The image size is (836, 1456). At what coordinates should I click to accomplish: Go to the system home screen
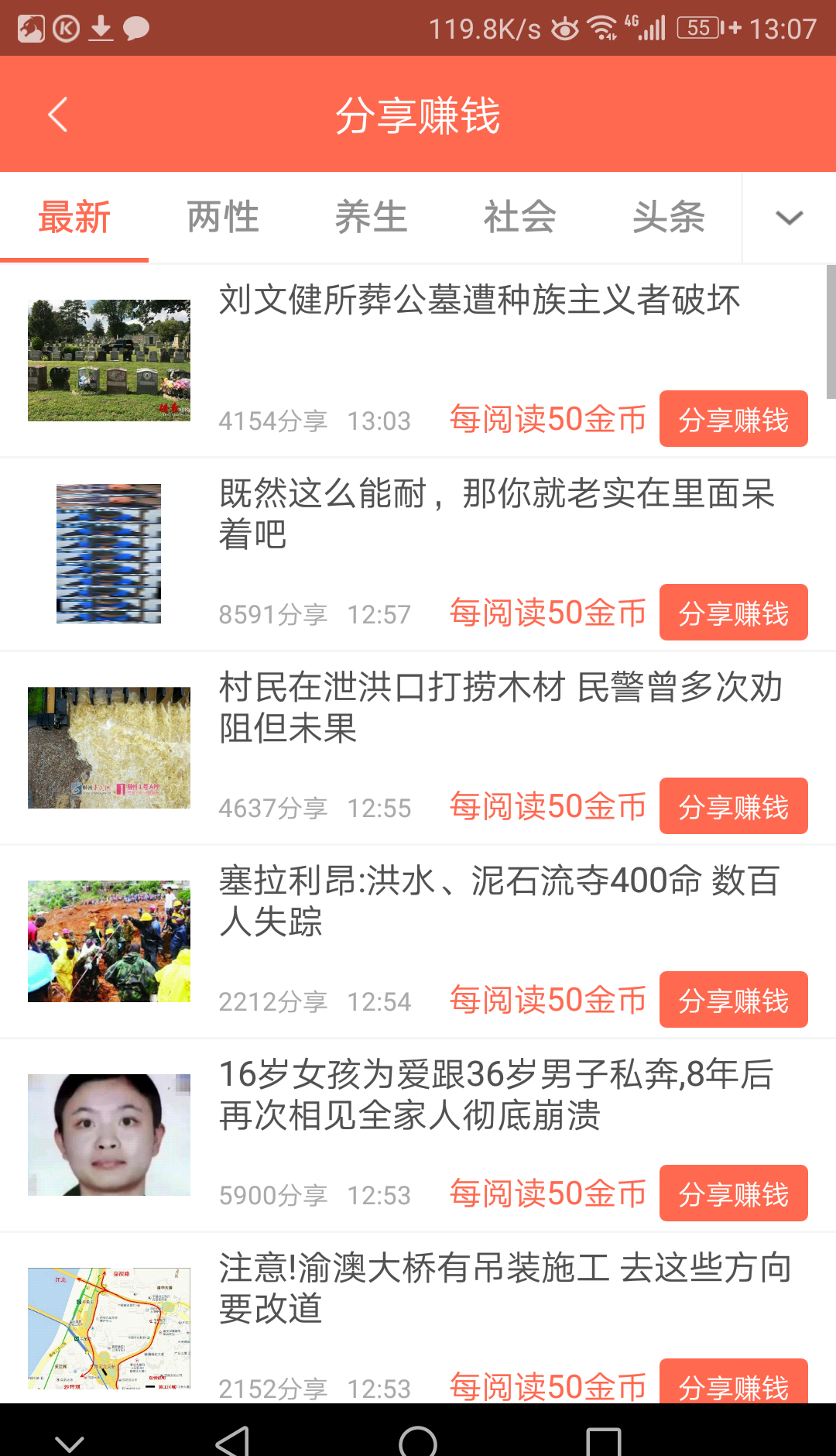(418, 1441)
